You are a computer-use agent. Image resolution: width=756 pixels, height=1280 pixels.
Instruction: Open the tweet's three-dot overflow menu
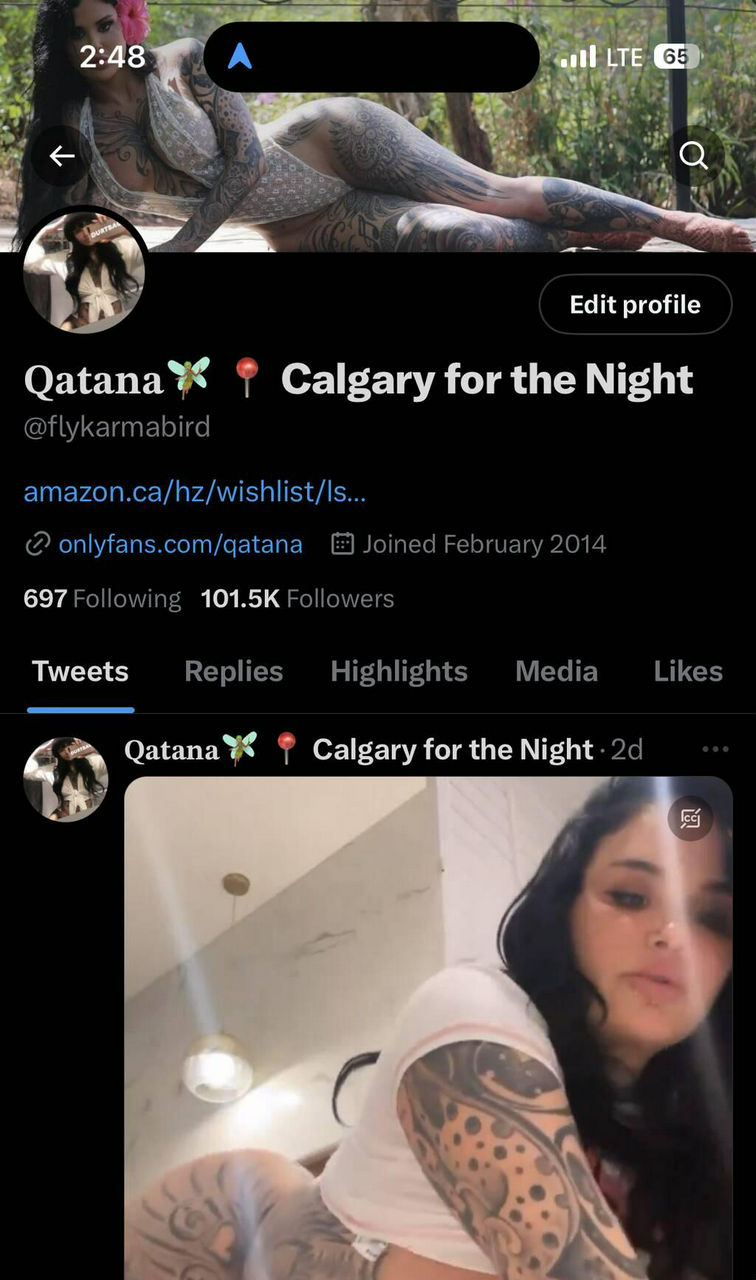715,749
